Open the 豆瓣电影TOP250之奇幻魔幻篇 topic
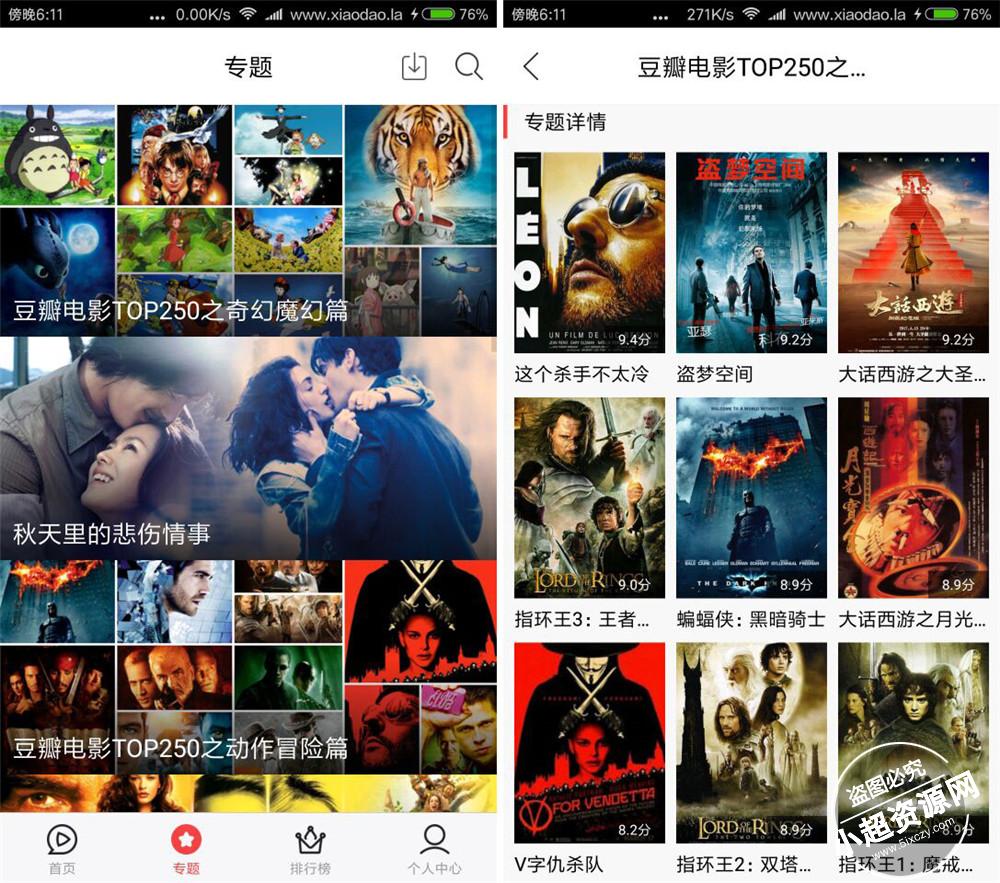1000x883 pixels. pyautogui.click(x=248, y=221)
